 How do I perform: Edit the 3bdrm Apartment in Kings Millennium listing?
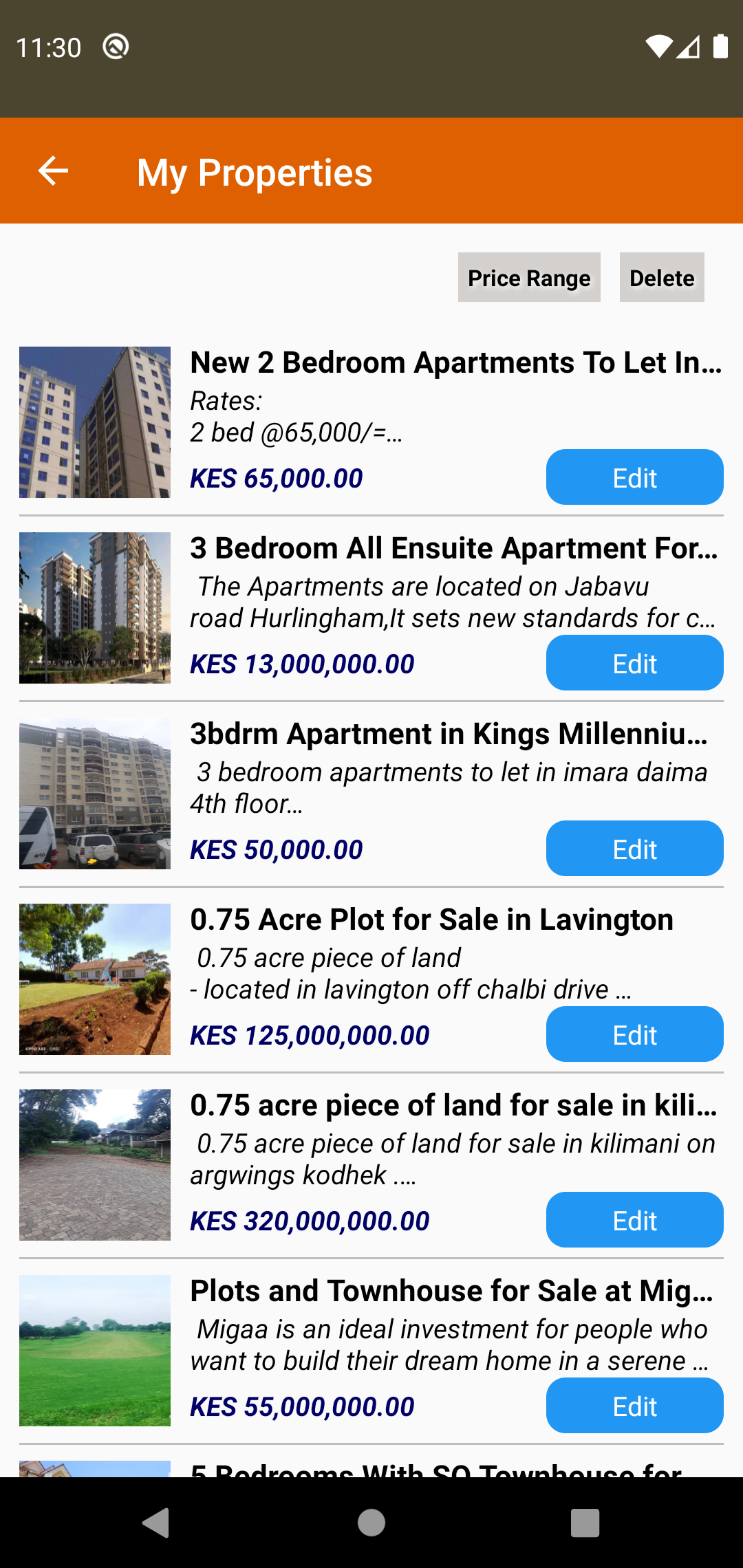click(634, 849)
